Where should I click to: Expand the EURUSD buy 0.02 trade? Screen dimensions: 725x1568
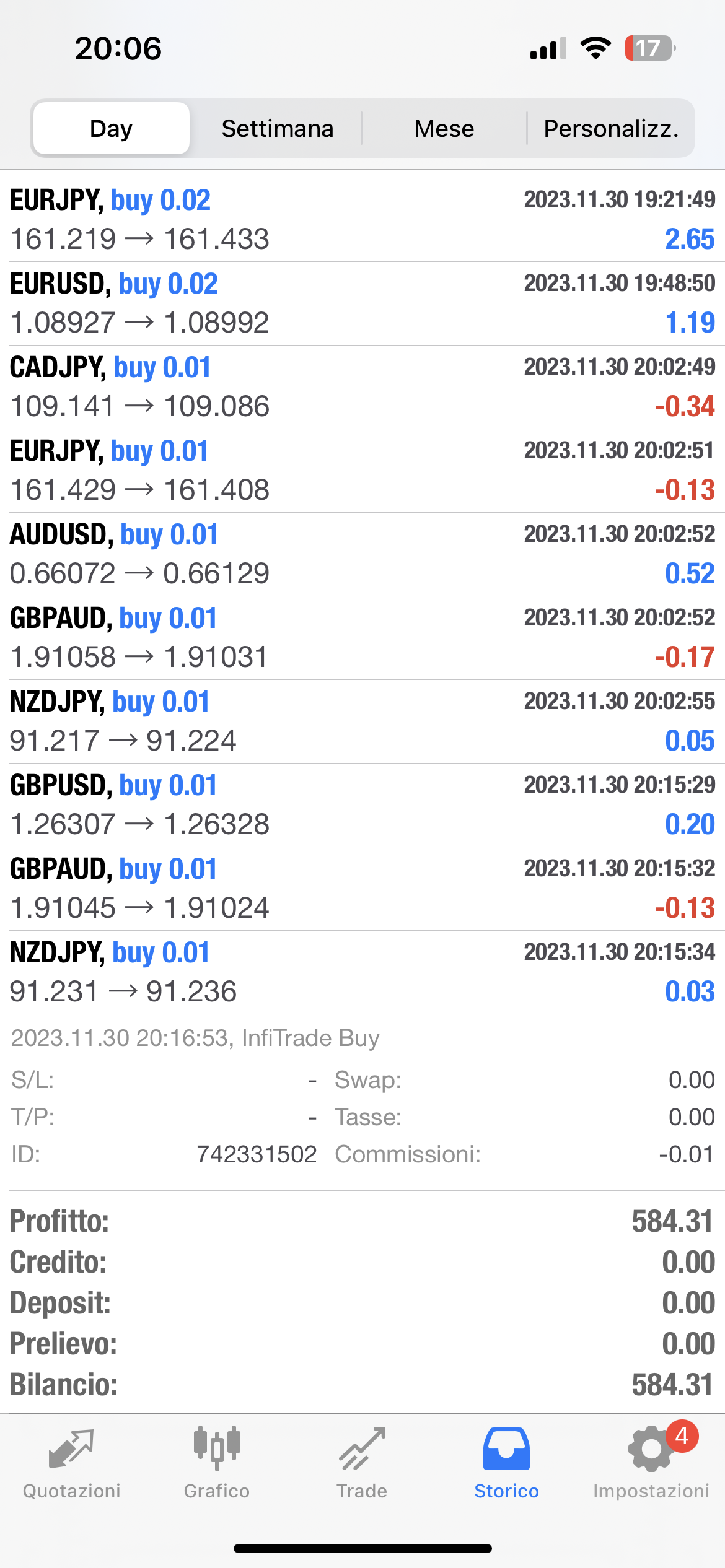click(x=362, y=303)
